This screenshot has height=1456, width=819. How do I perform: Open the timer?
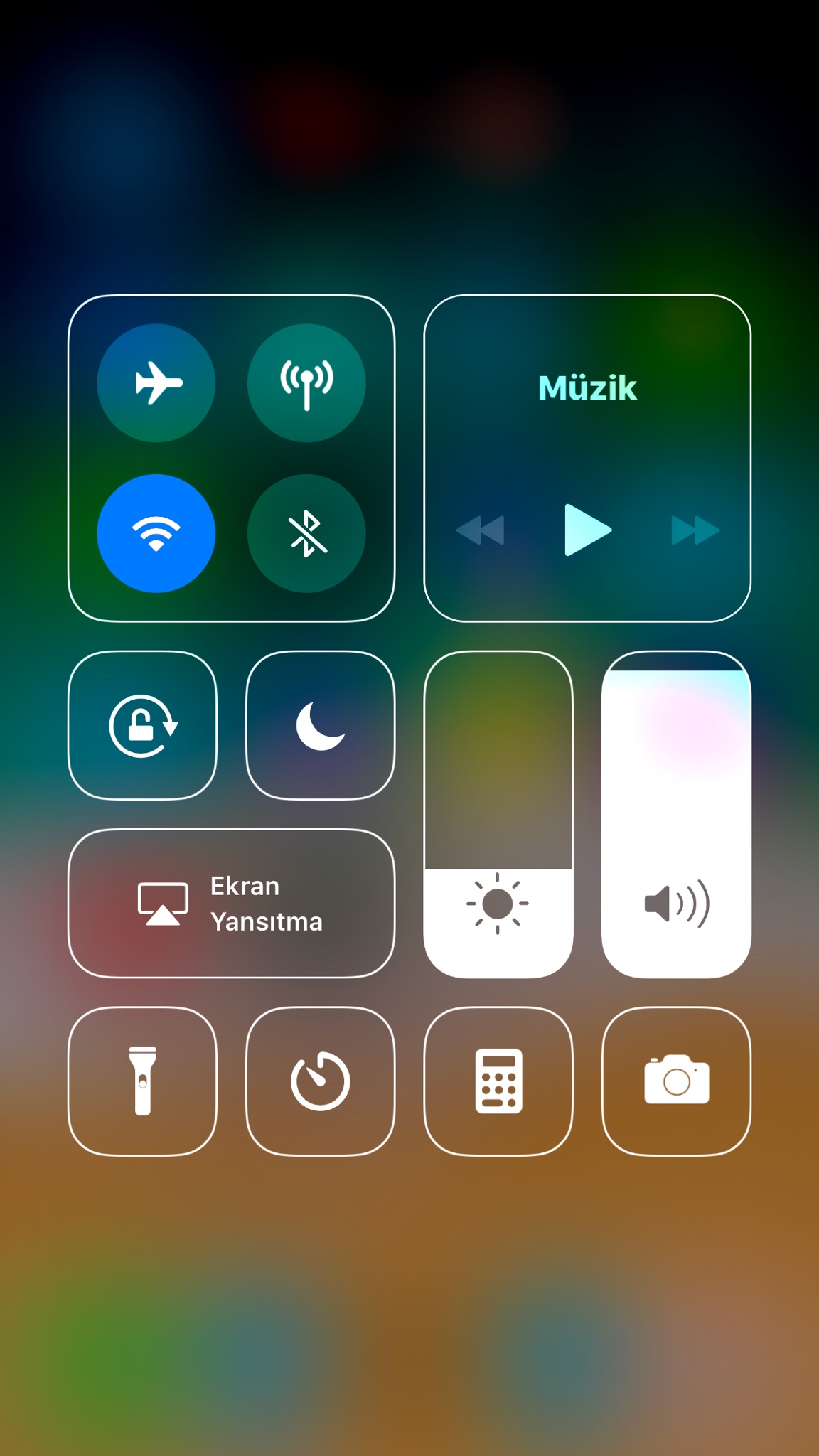321,1081
